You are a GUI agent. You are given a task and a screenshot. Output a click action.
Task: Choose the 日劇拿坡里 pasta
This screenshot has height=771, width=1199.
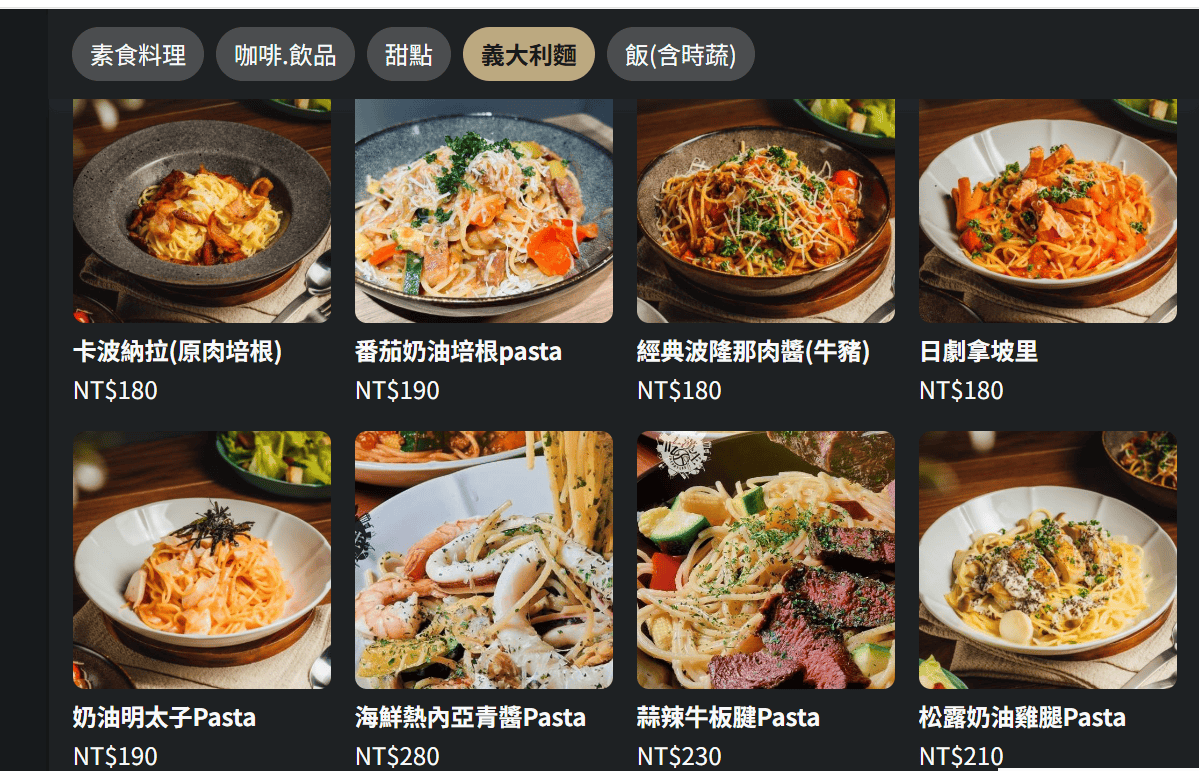[x=1048, y=212]
